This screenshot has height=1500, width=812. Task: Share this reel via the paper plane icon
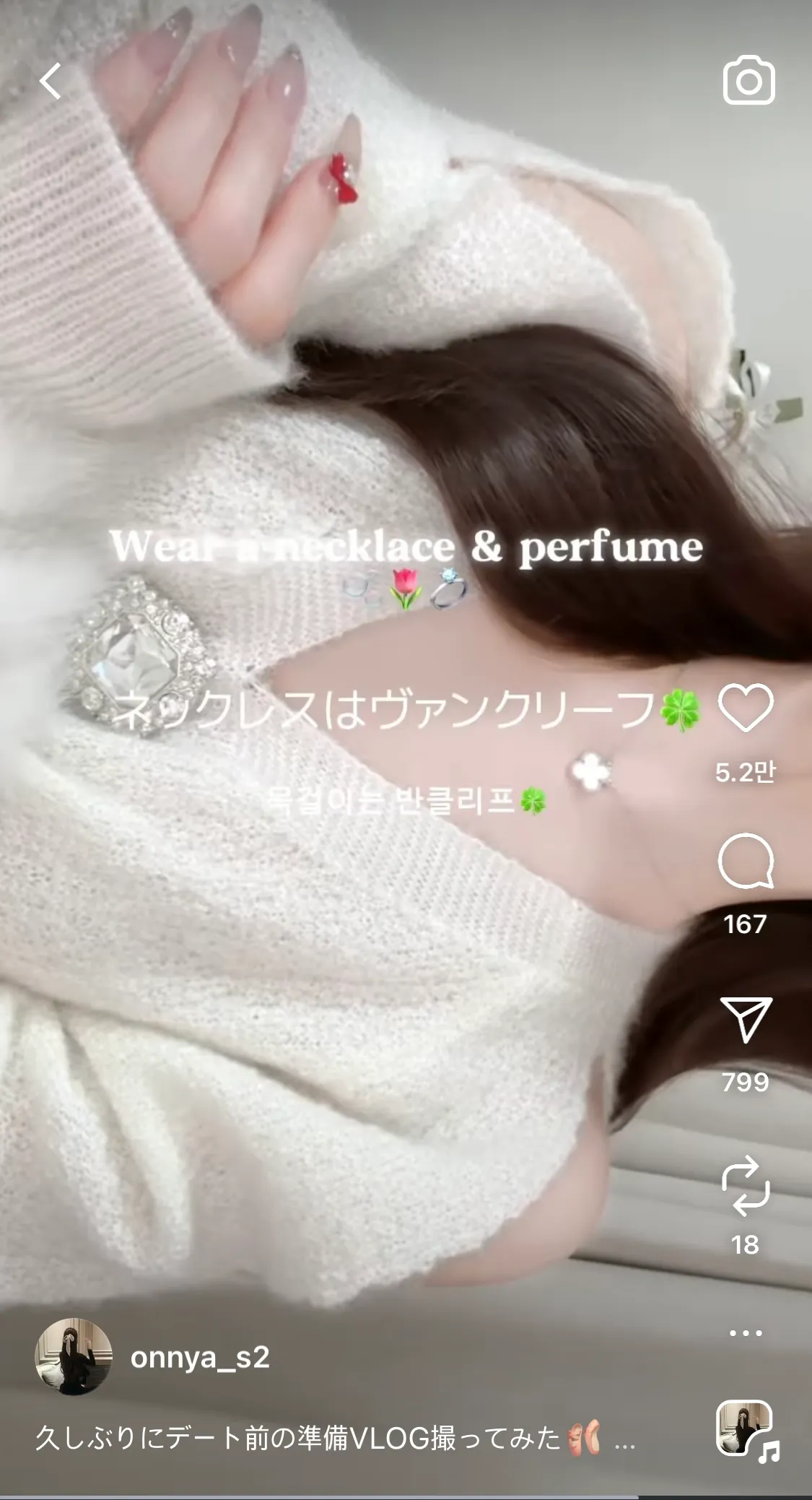(746, 1019)
